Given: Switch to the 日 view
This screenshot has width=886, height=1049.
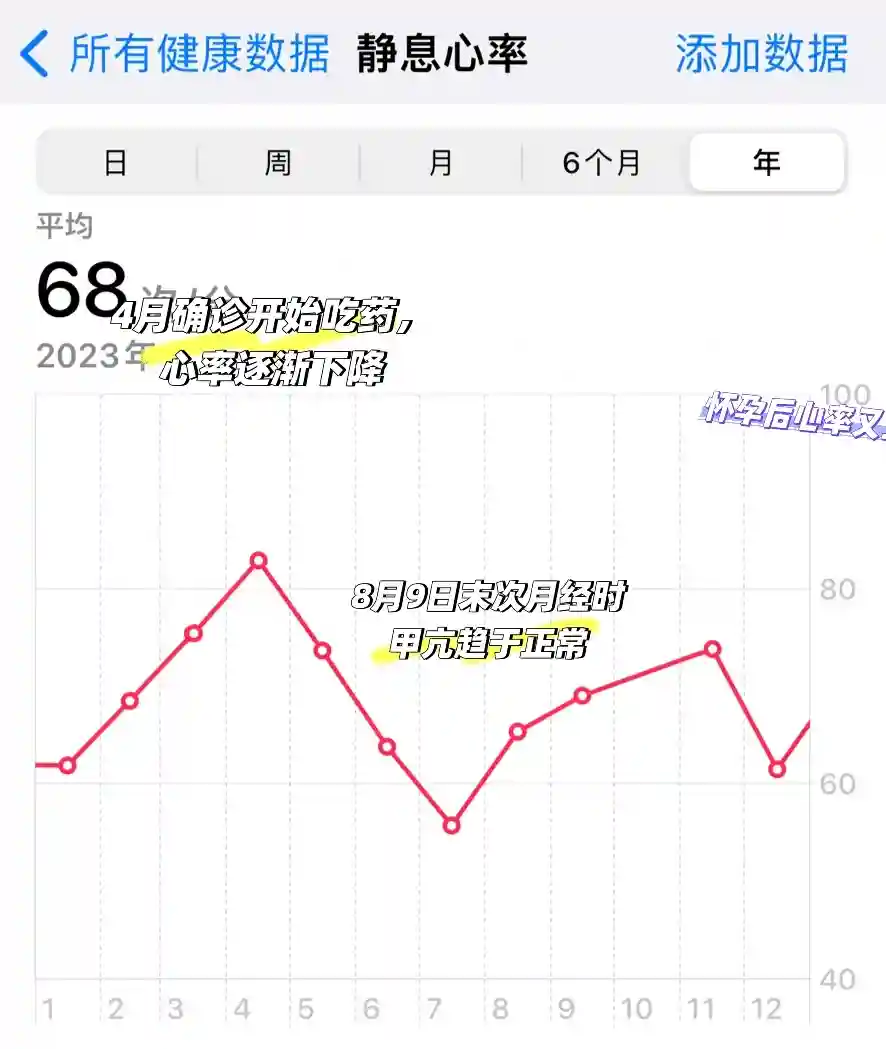Looking at the screenshot, I should 116,162.
